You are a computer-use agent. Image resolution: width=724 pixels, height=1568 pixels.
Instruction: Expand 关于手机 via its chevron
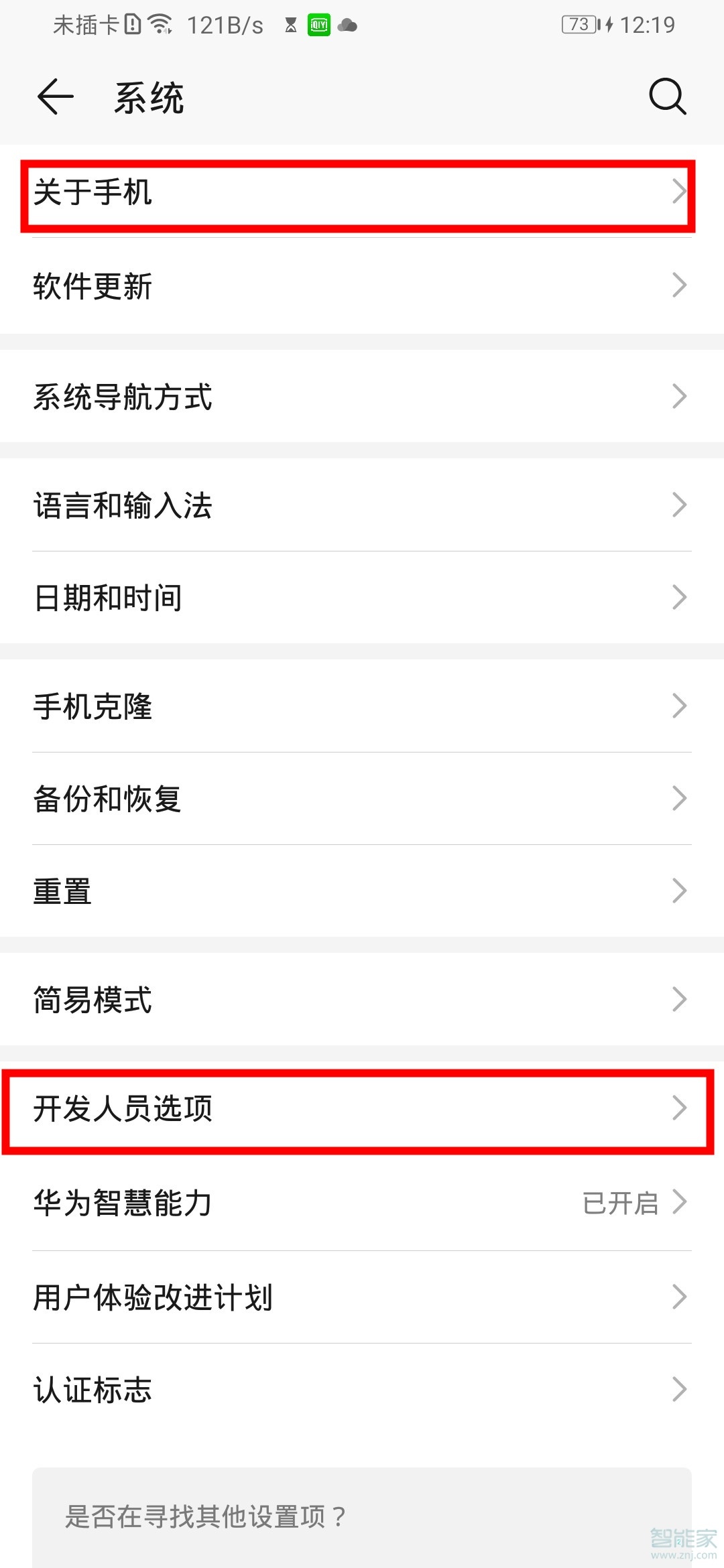(680, 194)
